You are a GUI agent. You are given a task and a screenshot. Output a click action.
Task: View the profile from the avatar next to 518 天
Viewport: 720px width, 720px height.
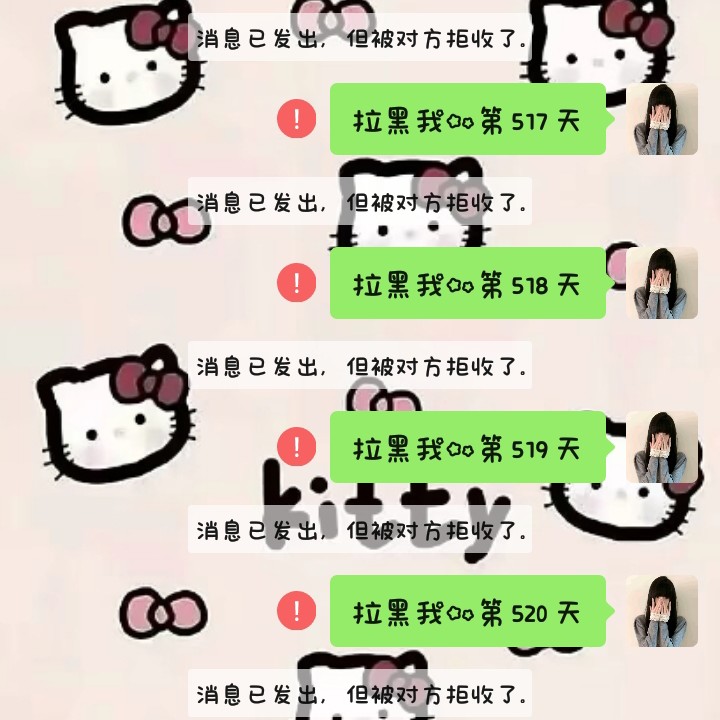[662, 283]
